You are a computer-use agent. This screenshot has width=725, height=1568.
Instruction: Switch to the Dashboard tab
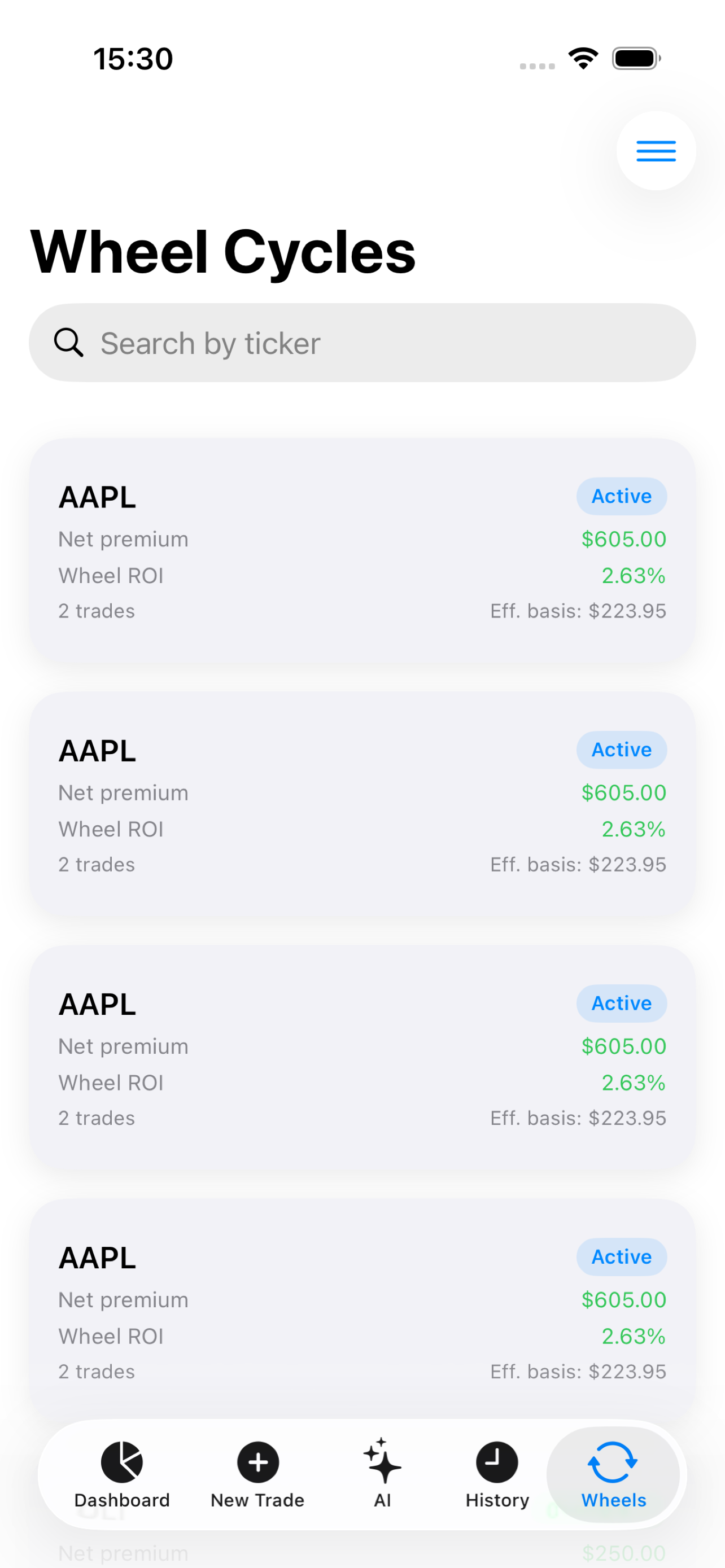122,1474
